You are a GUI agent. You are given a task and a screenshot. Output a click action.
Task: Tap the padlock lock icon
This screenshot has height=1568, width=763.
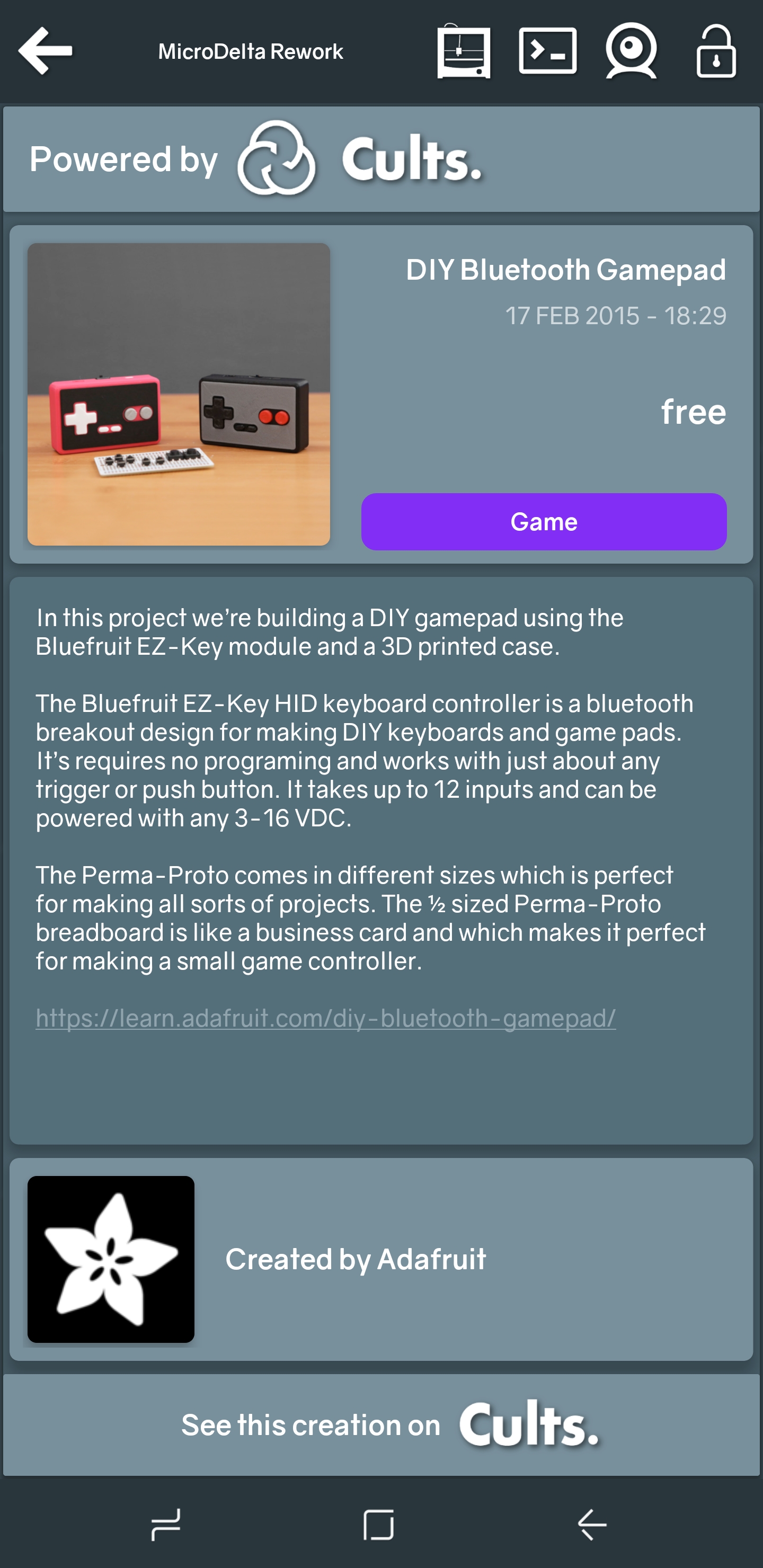[715, 51]
